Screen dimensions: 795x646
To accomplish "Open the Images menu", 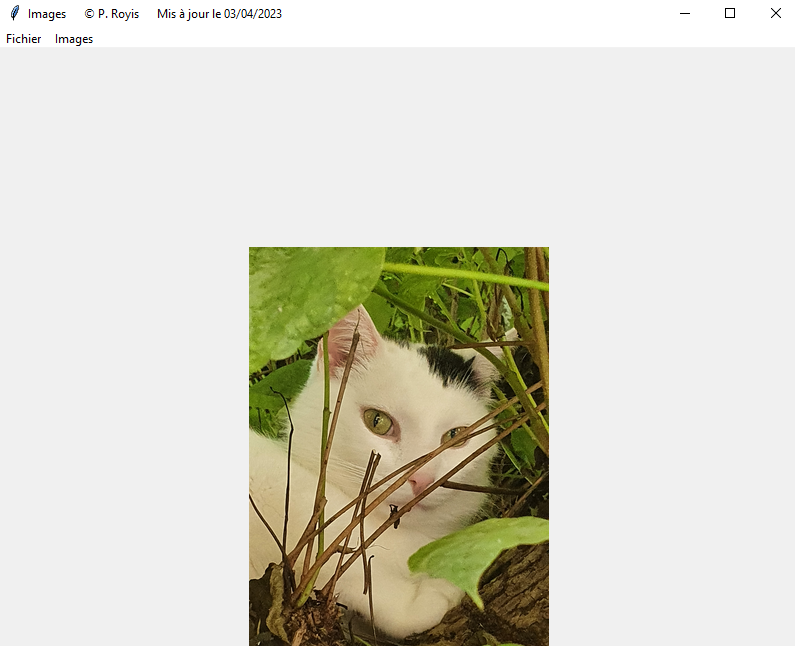I will [x=74, y=39].
